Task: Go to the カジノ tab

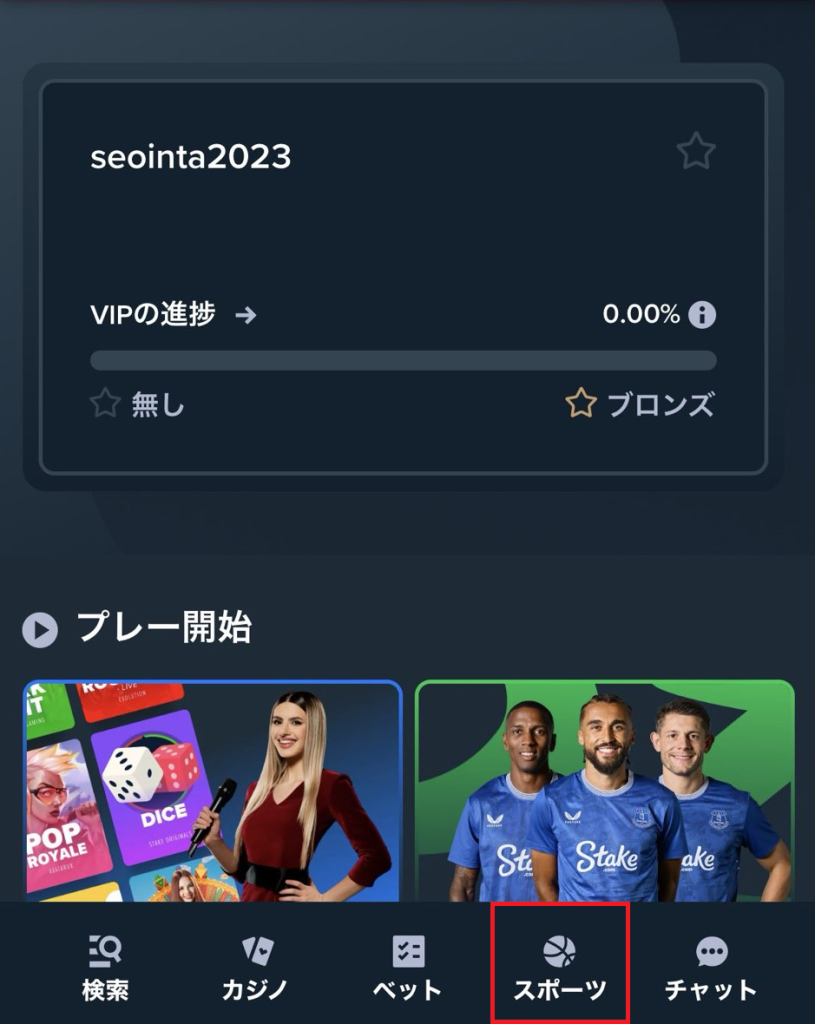Action: [x=256, y=968]
